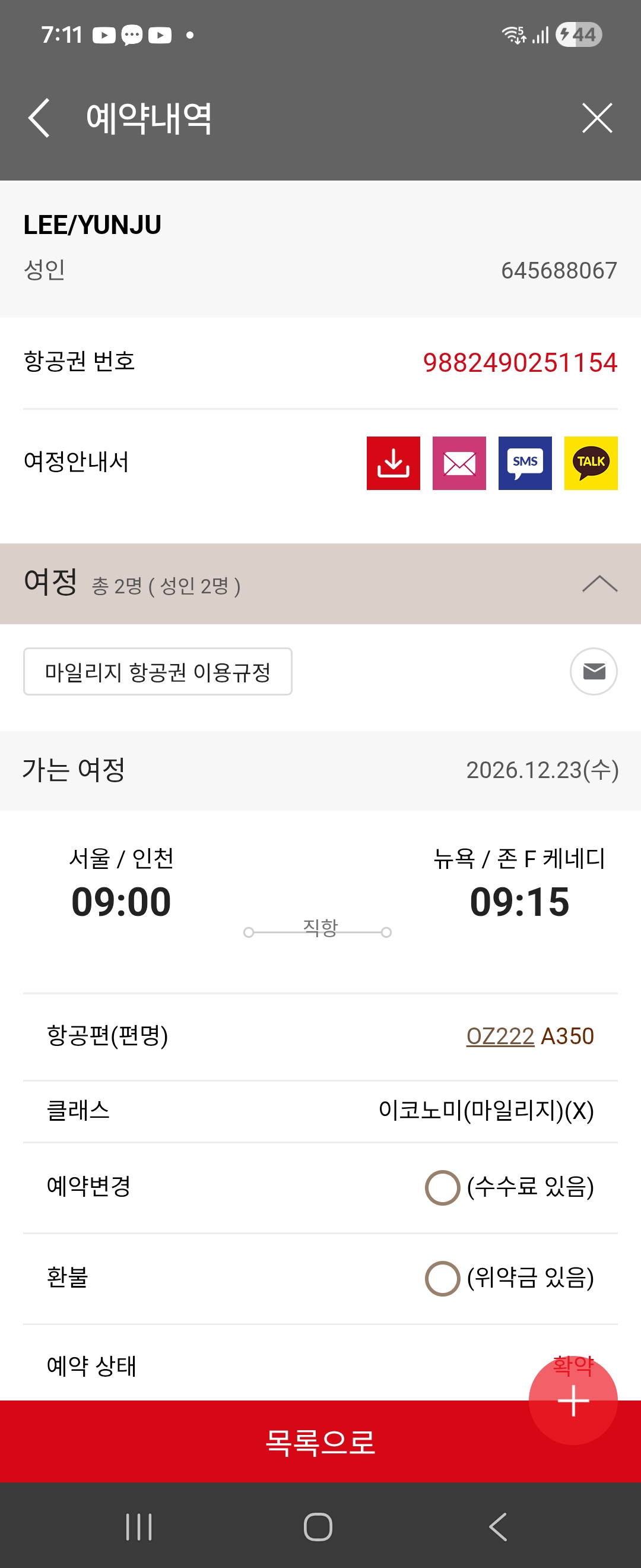Open the floating plus button

click(572, 1400)
